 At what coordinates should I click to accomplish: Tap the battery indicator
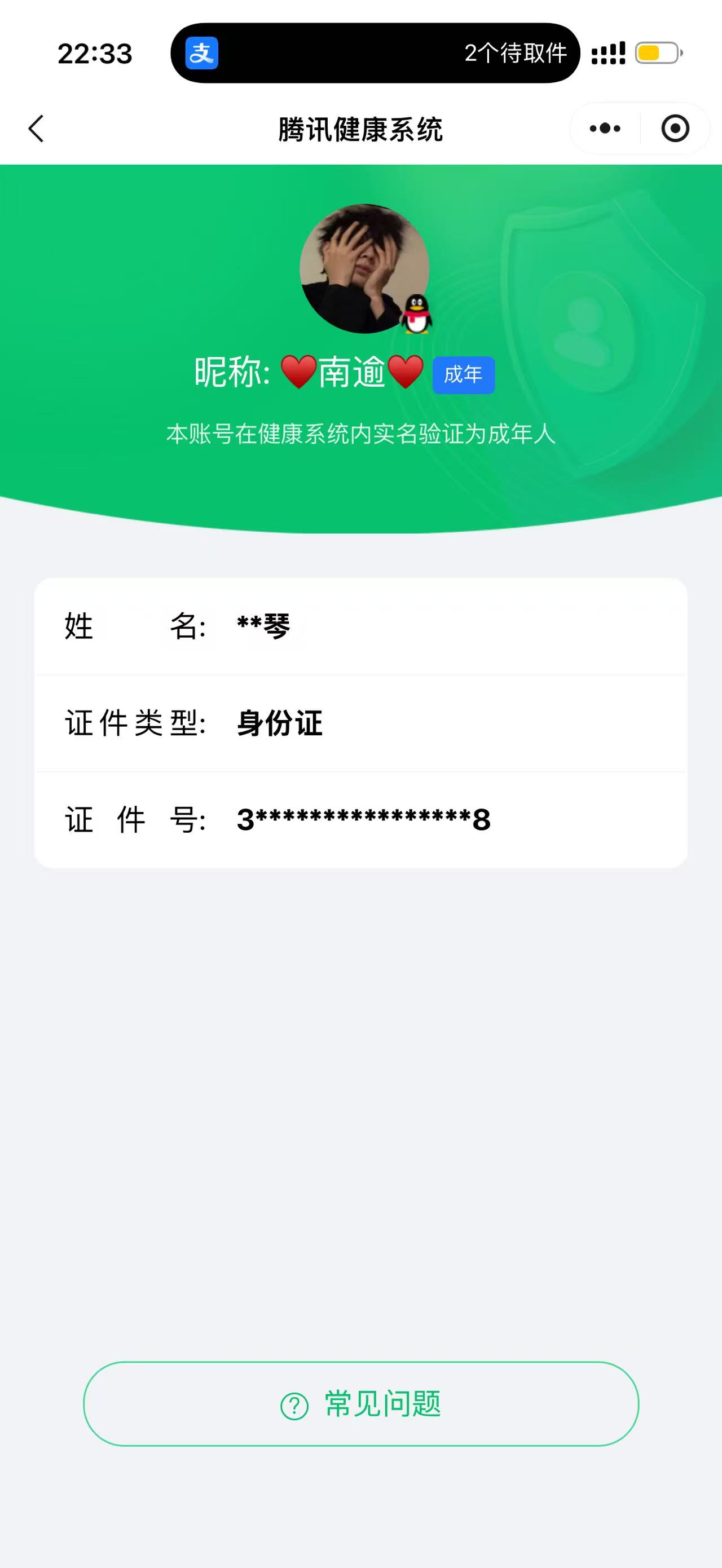[656, 54]
